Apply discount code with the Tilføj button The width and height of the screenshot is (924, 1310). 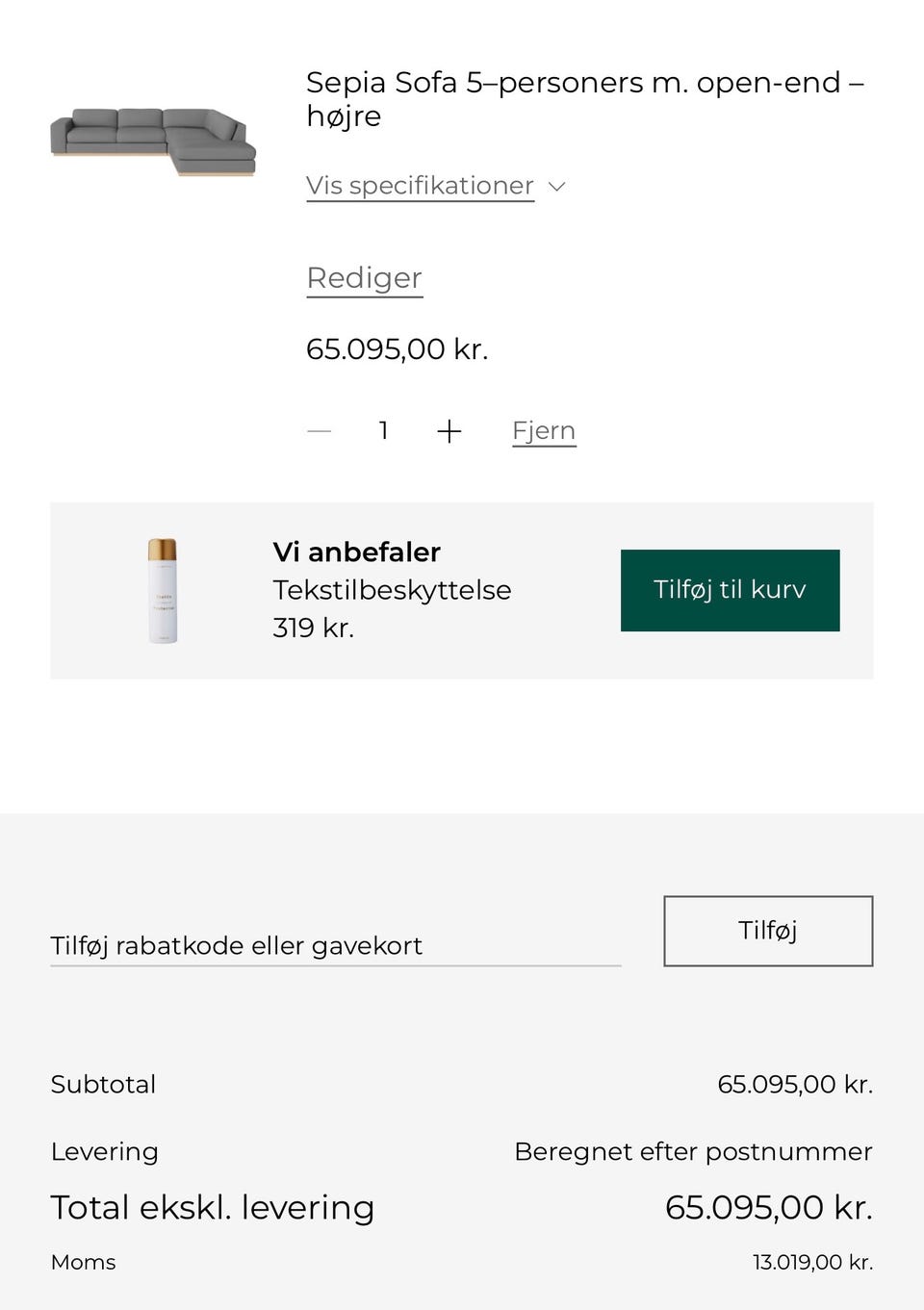(767, 931)
